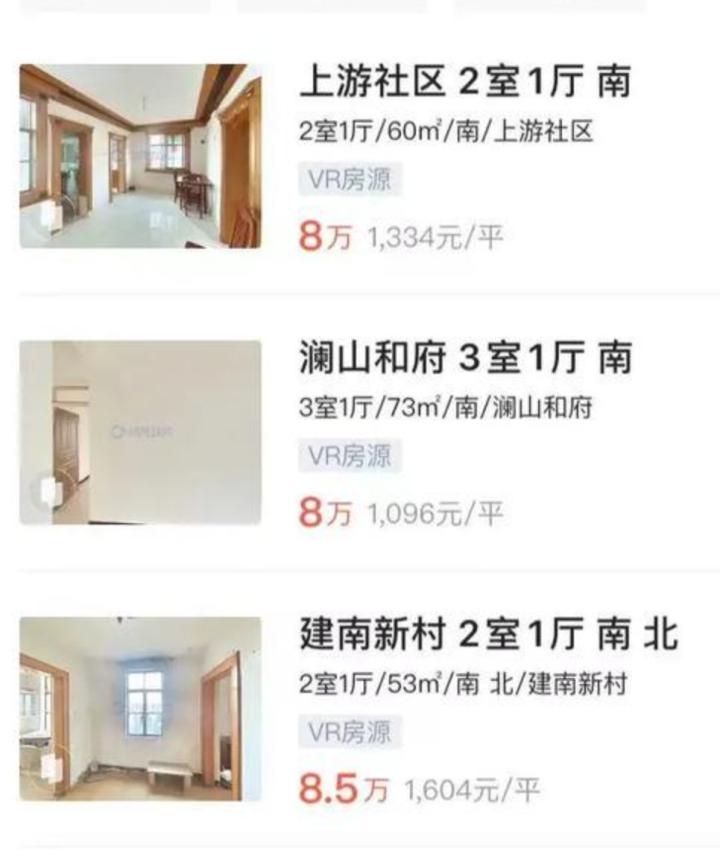Open the 上游社区 2室1厅 listing
Viewport: 720px width, 865px height.
(x=465, y=84)
